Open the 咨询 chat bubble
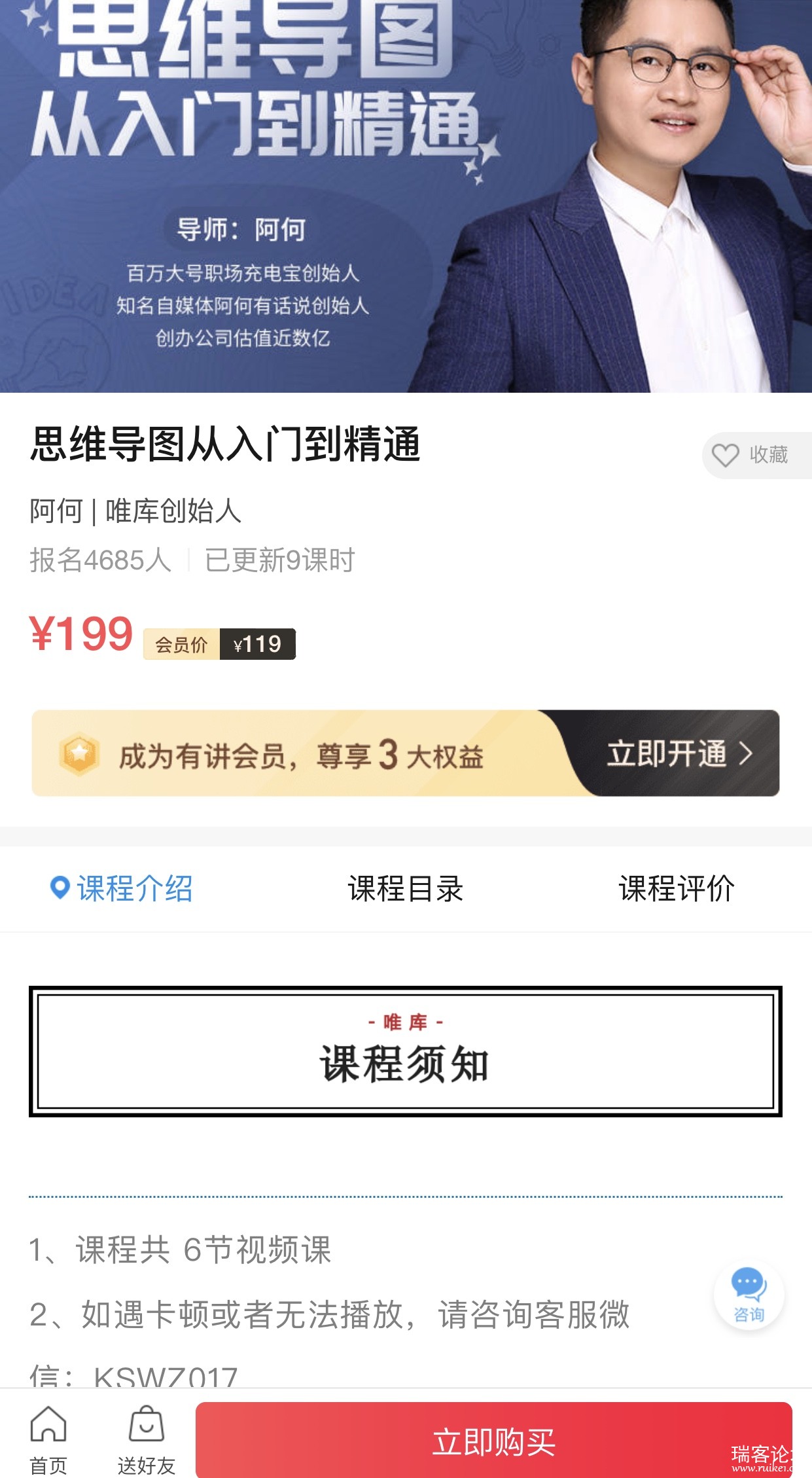This screenshot has height=1478, width=812. [x=749, y=1297]
